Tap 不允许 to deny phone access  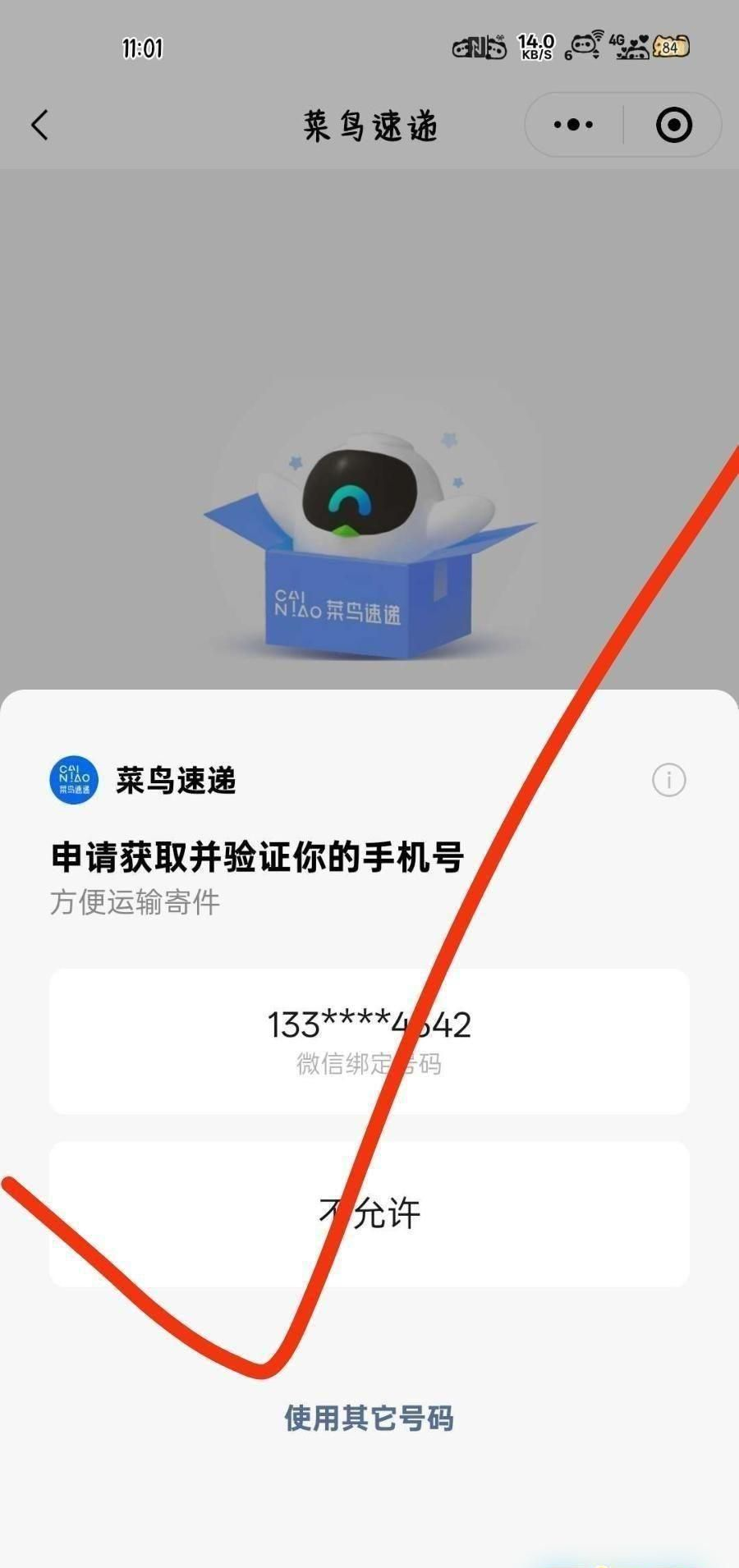click(x=369, y=1213)
